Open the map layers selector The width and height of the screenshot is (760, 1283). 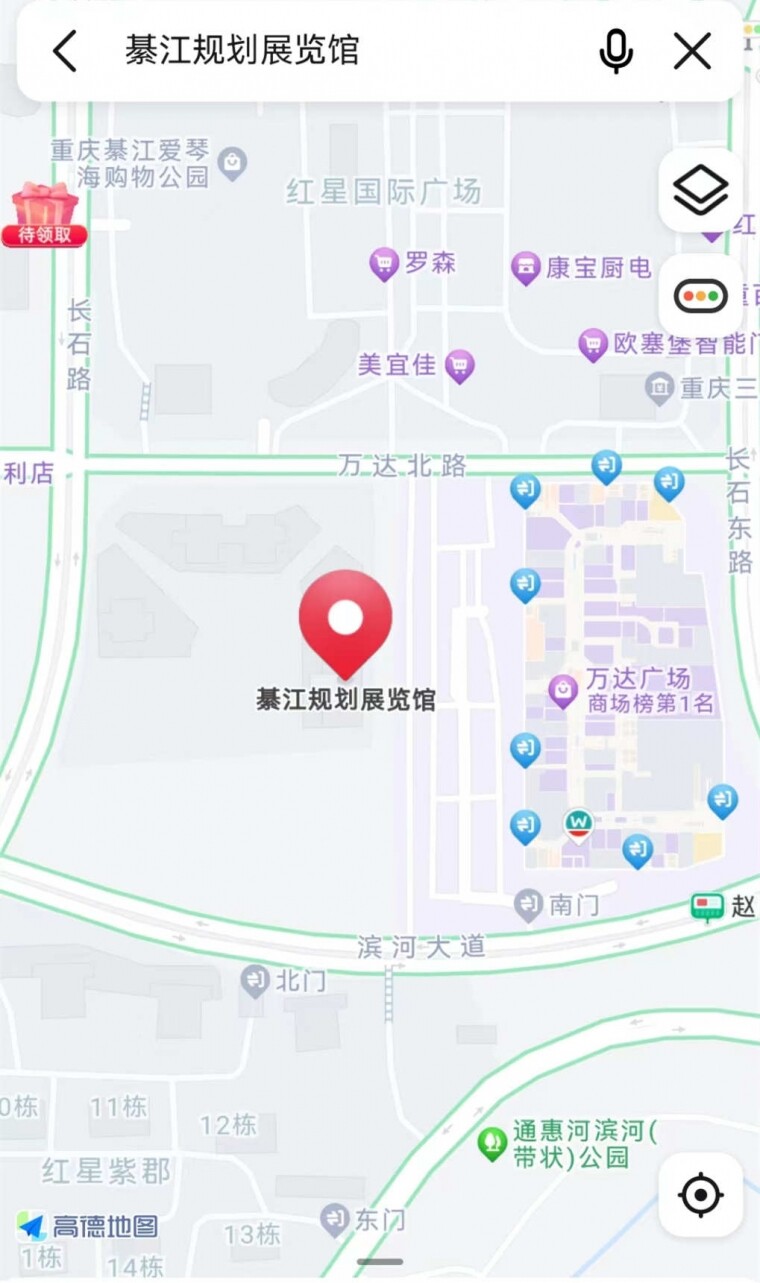click(700, 190)
